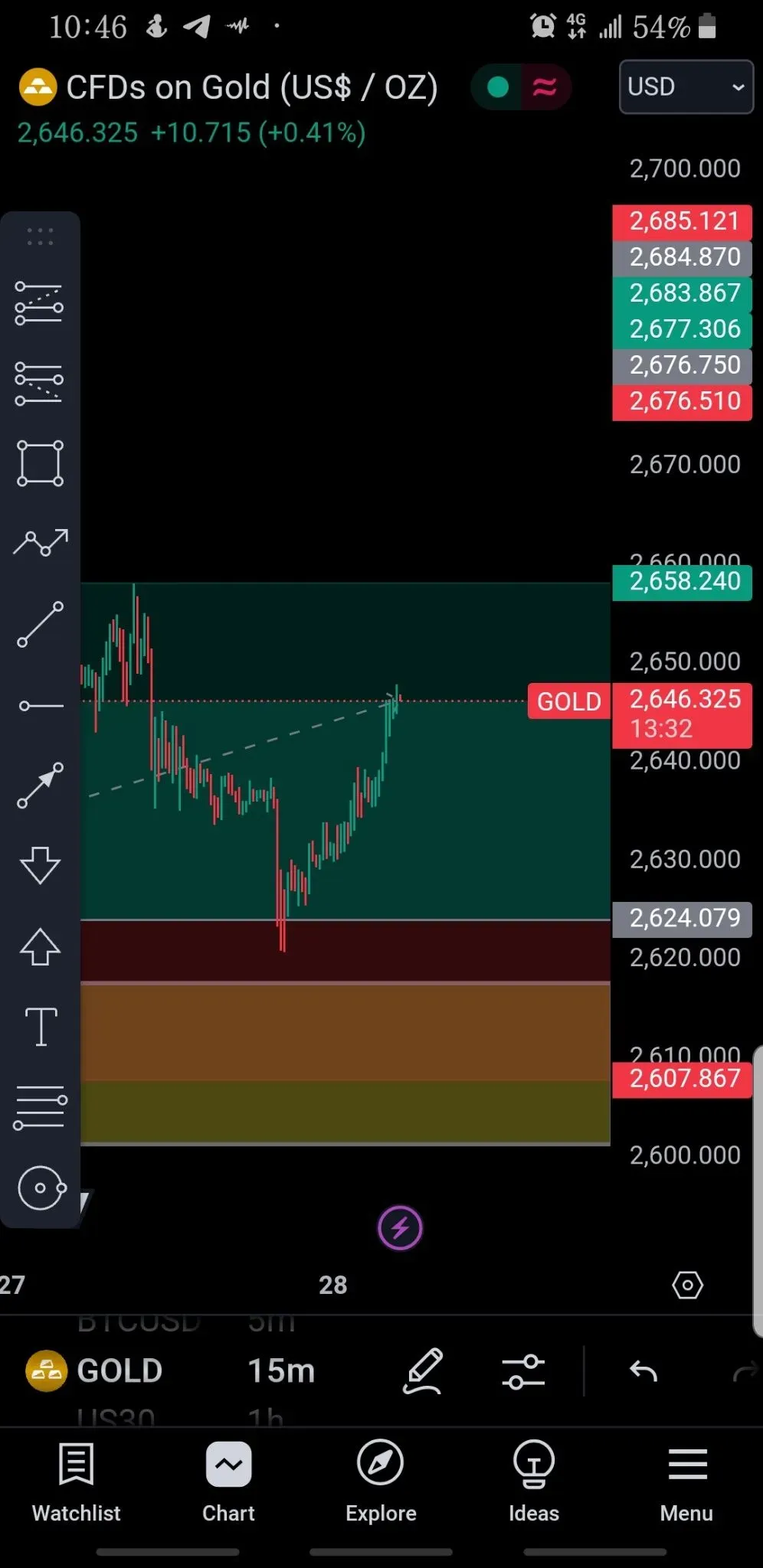Screen dimensions: 763x1568
Task: Select the rectangle drawing tool
Action: (40, 463)
